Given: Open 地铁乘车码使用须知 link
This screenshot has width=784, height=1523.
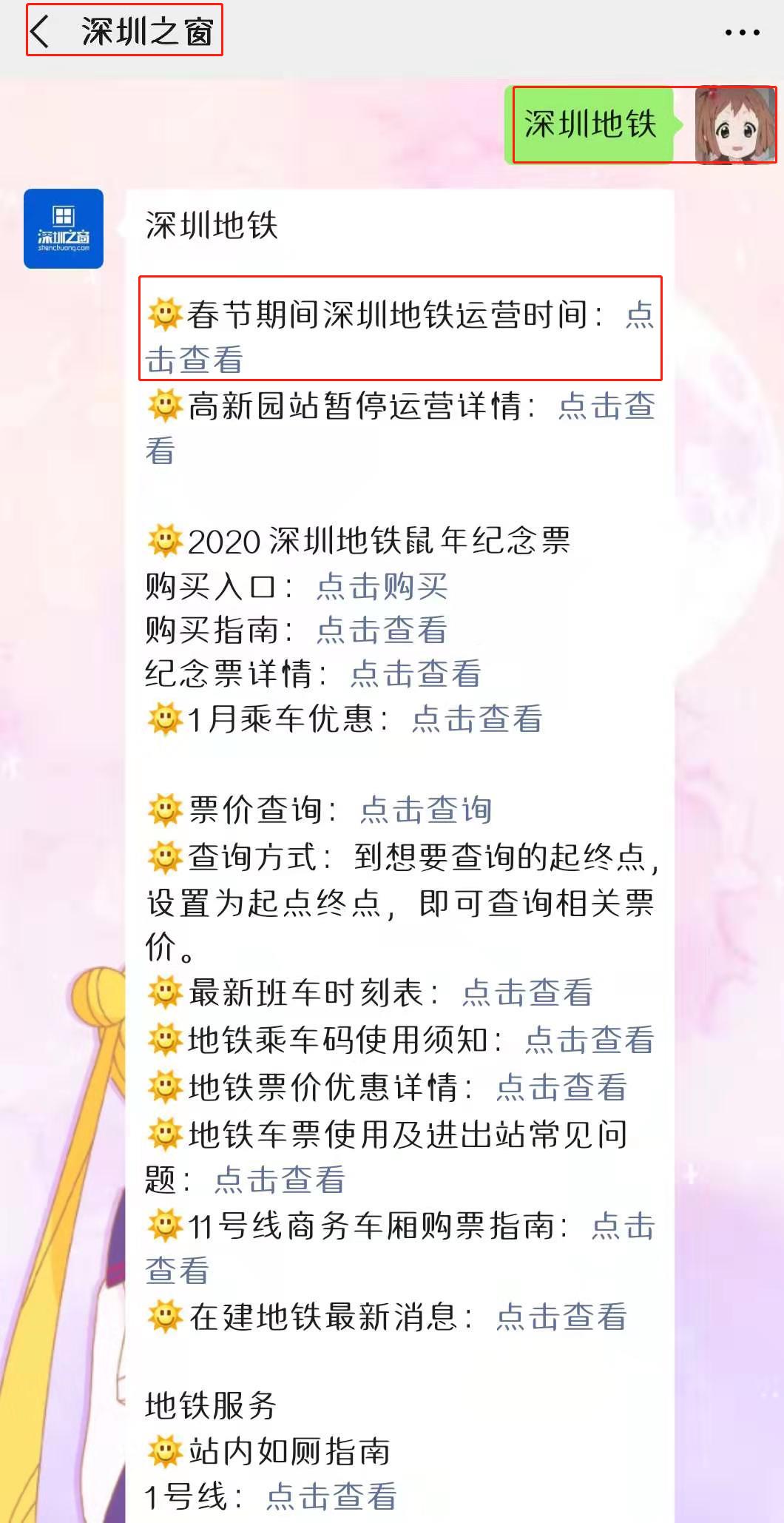Looking at the screenshot, I should 589,1040.
